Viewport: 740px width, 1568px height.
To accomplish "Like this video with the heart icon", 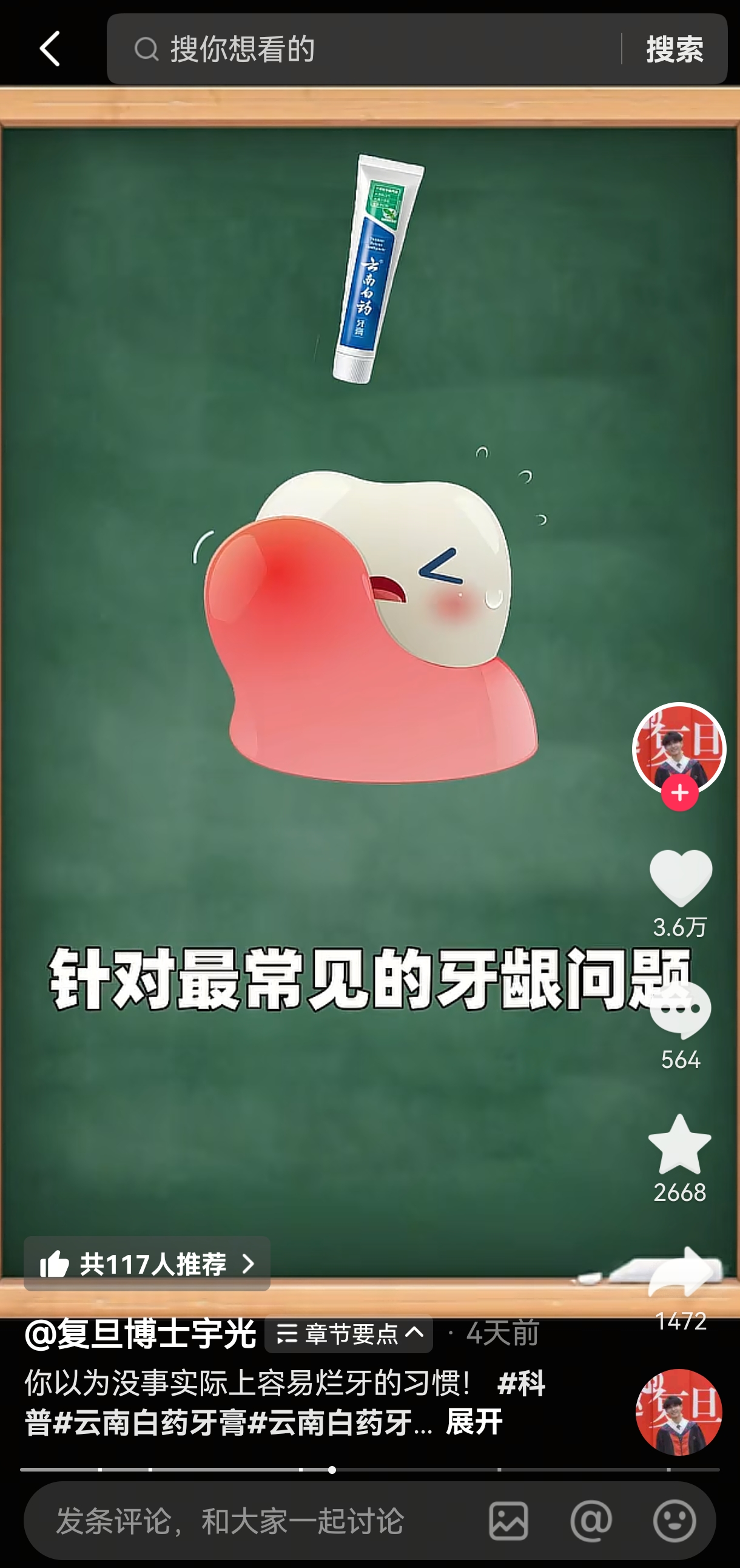I will [x=681, y=877].
